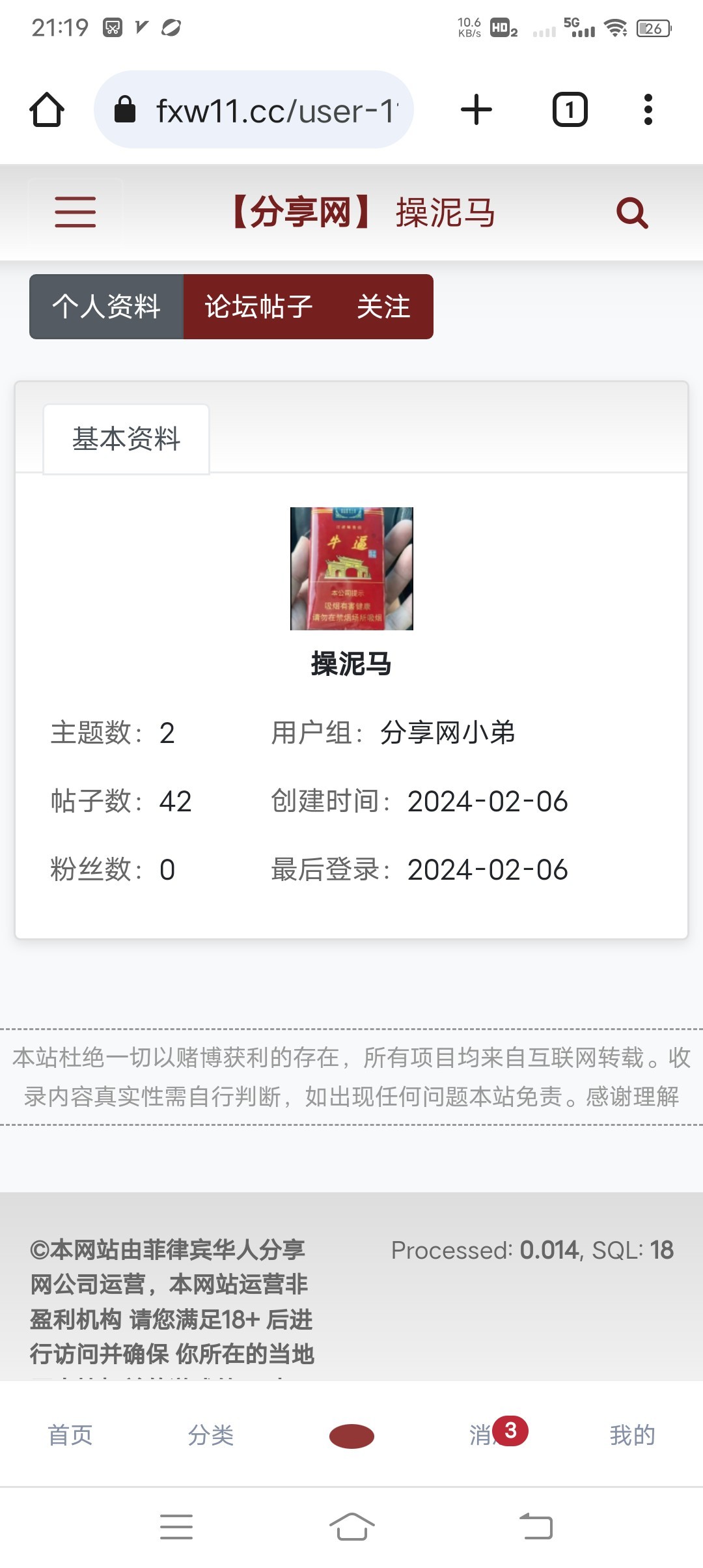
Task: Open the site search magnifier
Action: tap(632, 213)
